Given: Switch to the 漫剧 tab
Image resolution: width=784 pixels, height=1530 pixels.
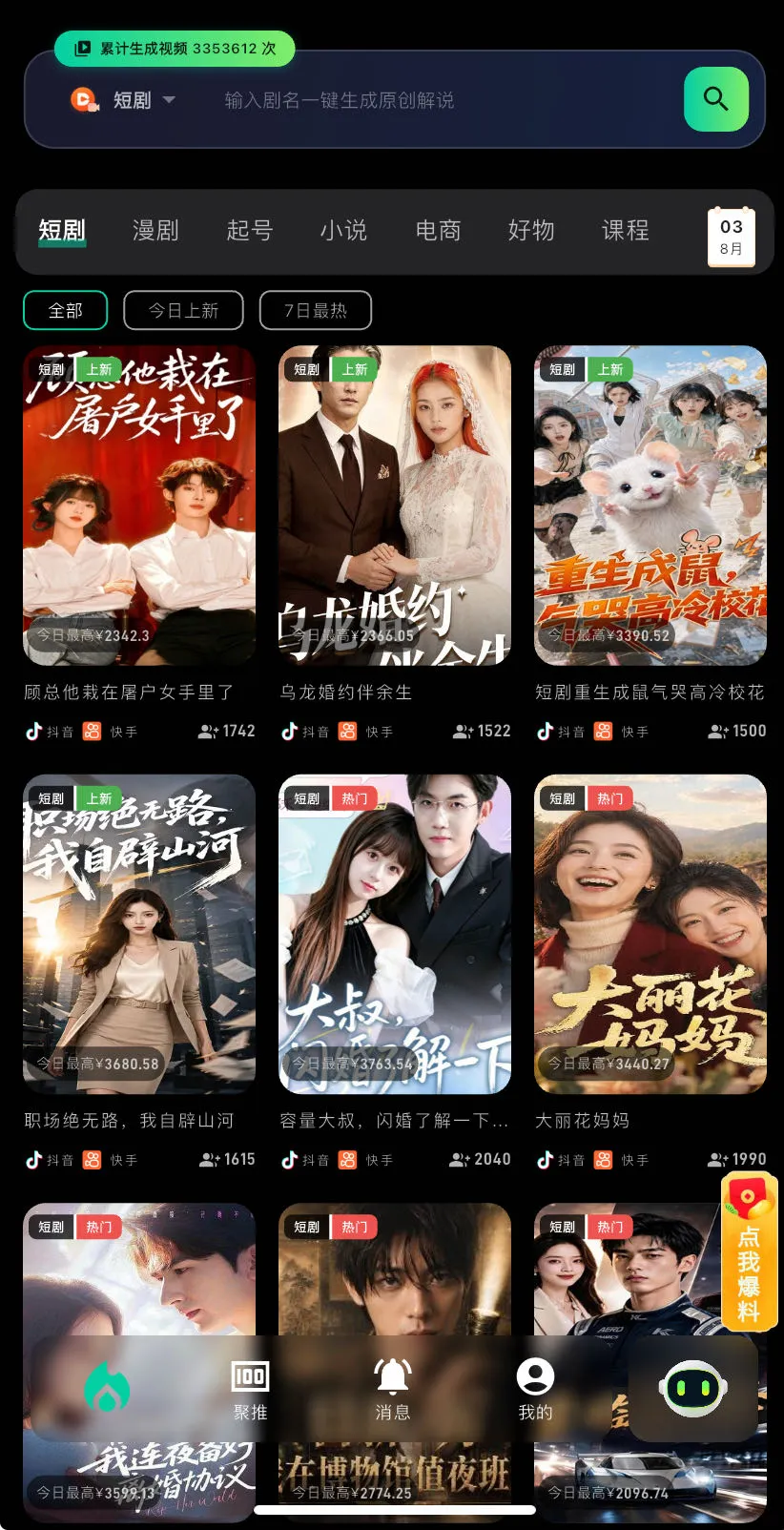Looking at the screenshot, I should click(155, 230).
